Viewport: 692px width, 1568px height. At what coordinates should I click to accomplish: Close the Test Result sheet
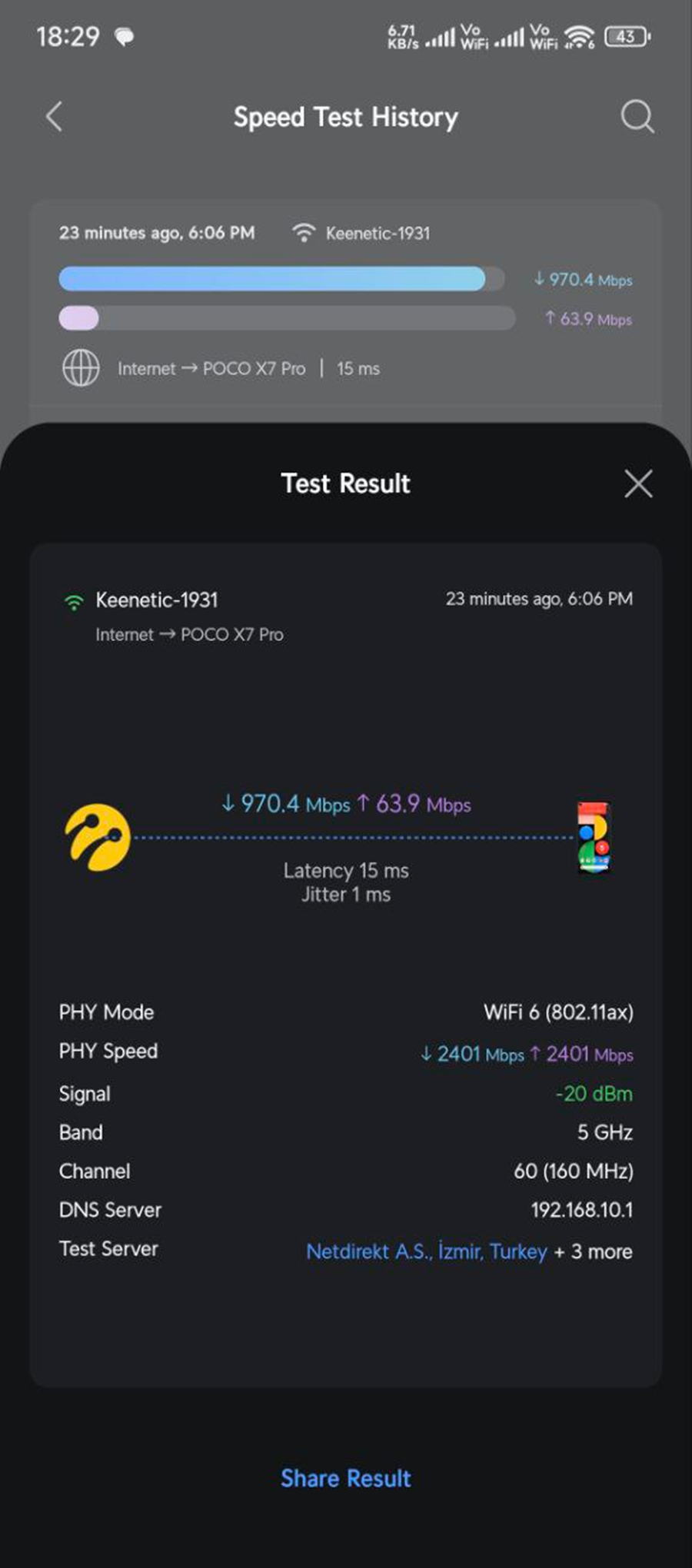tap(638, 483)
